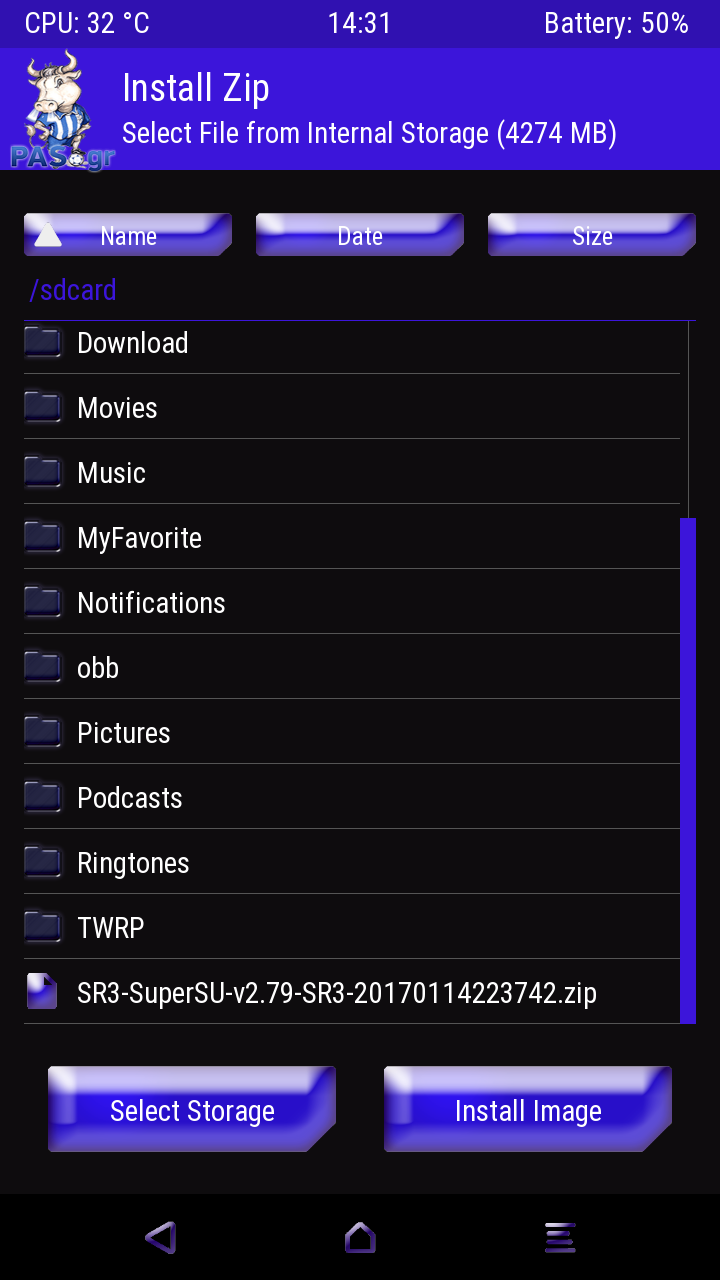
Task: Sort files by Size
Action: coord(592,235)
